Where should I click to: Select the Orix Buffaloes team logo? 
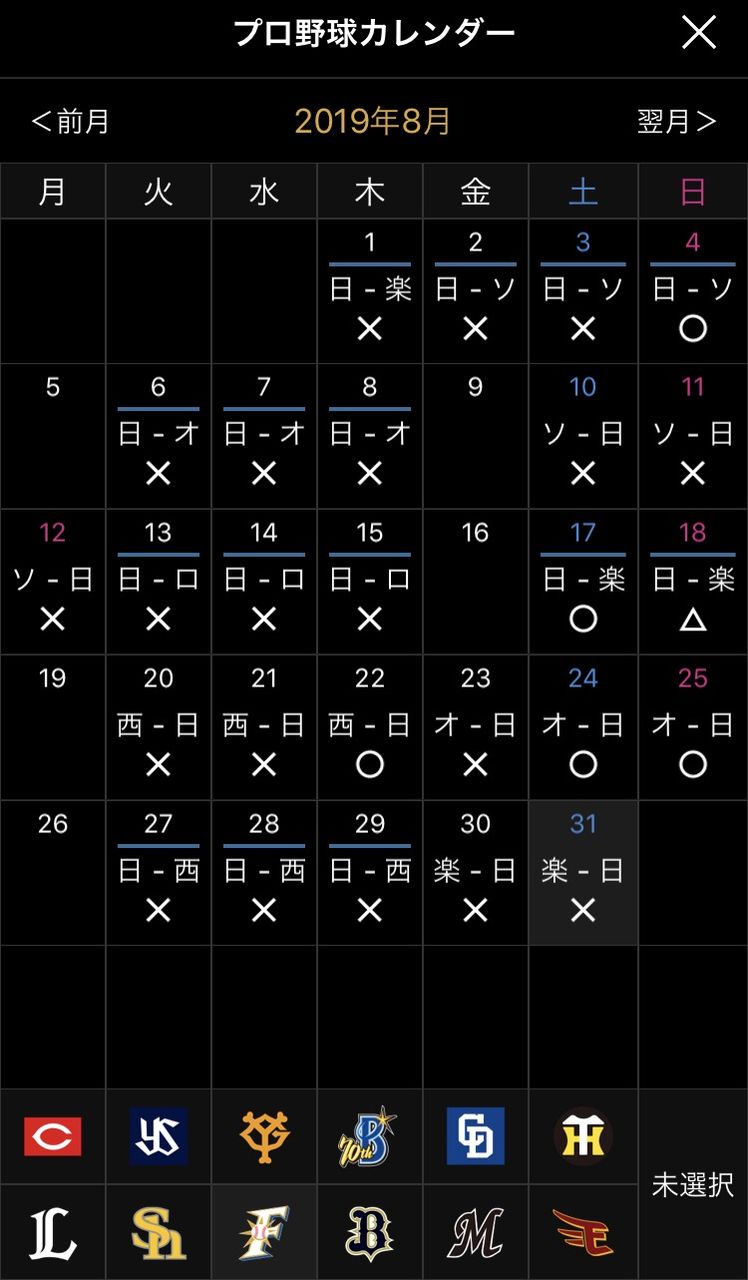pos(370,1233)
